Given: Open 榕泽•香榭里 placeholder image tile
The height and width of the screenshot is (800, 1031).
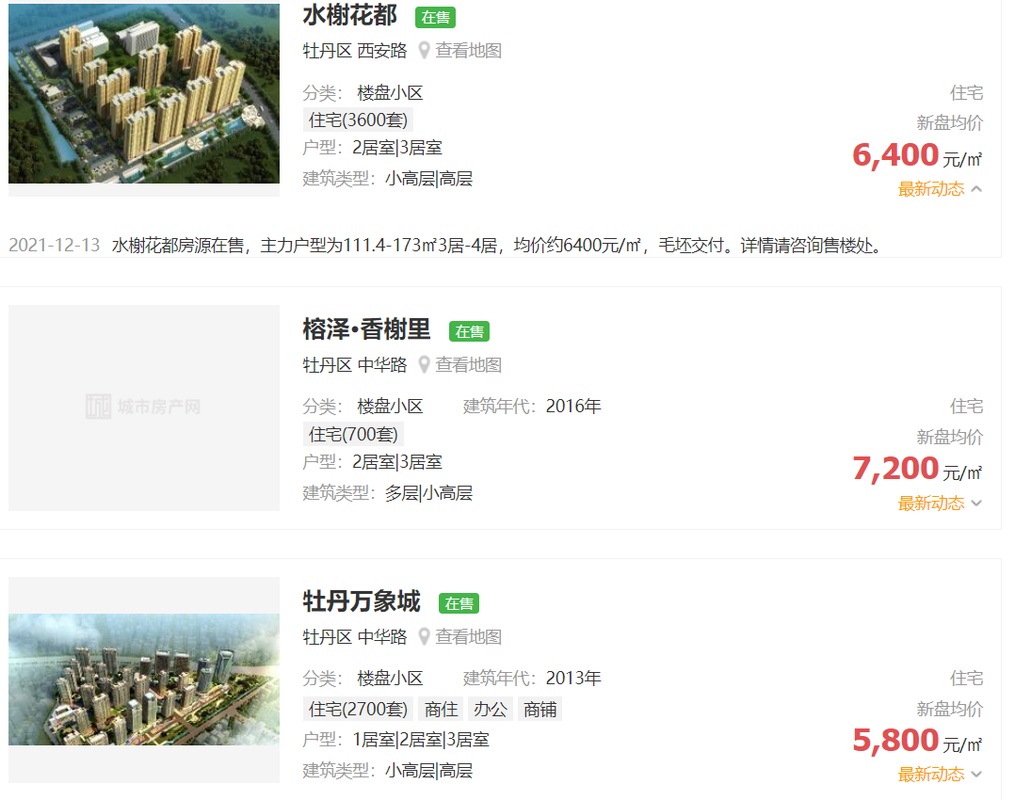Looking at the screenshot, I should pos(144,407).
